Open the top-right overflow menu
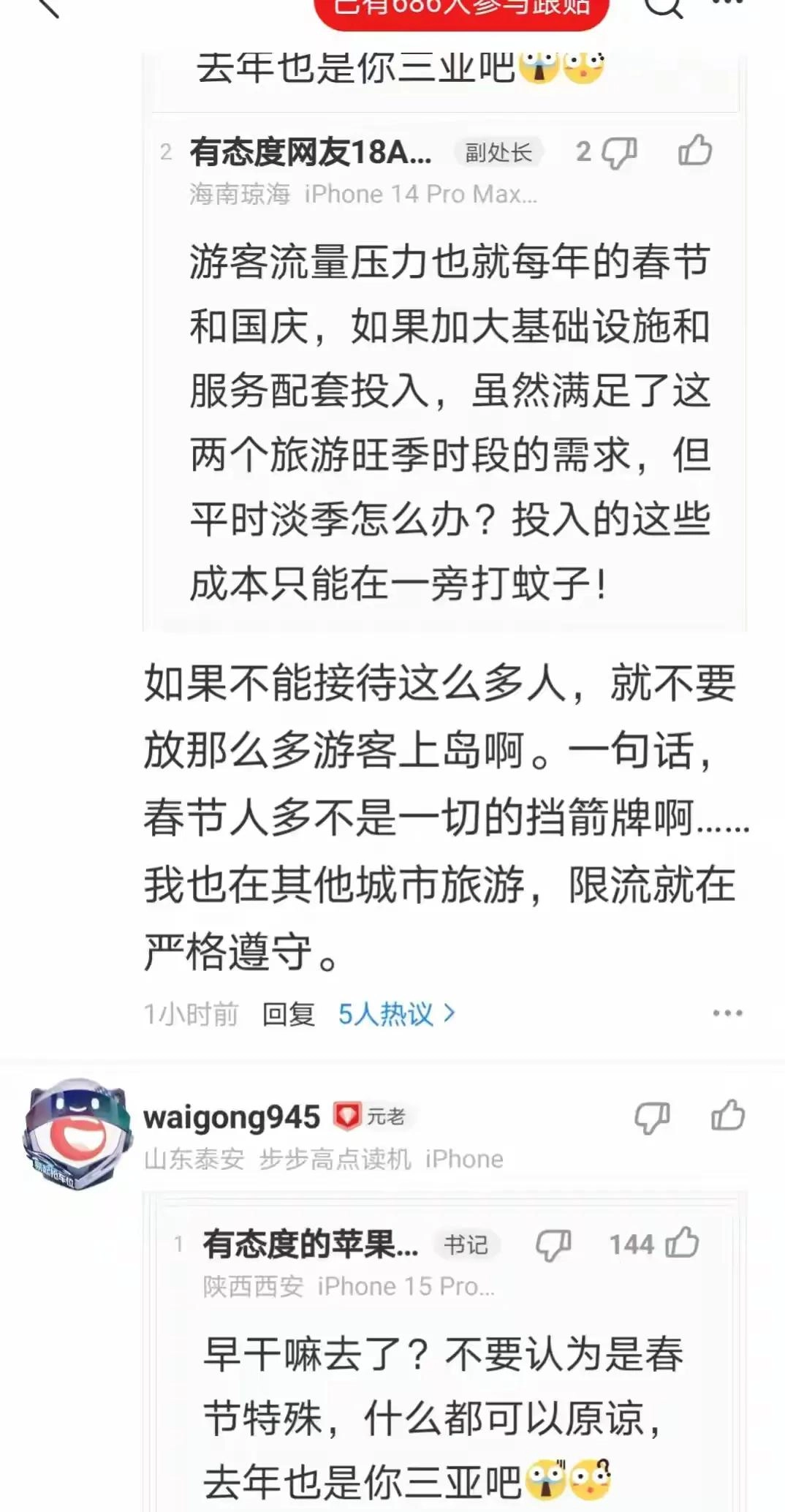This screenshot has width=785, height=1512. (727, 3)
